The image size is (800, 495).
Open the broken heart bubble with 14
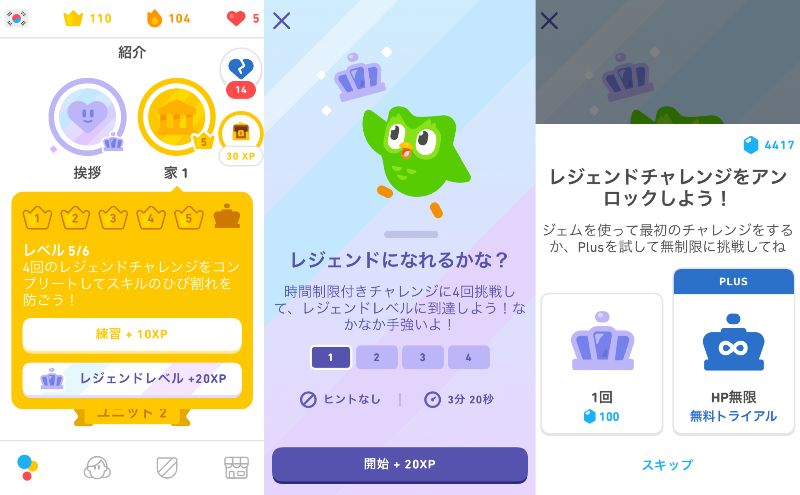tap(240, 73)
